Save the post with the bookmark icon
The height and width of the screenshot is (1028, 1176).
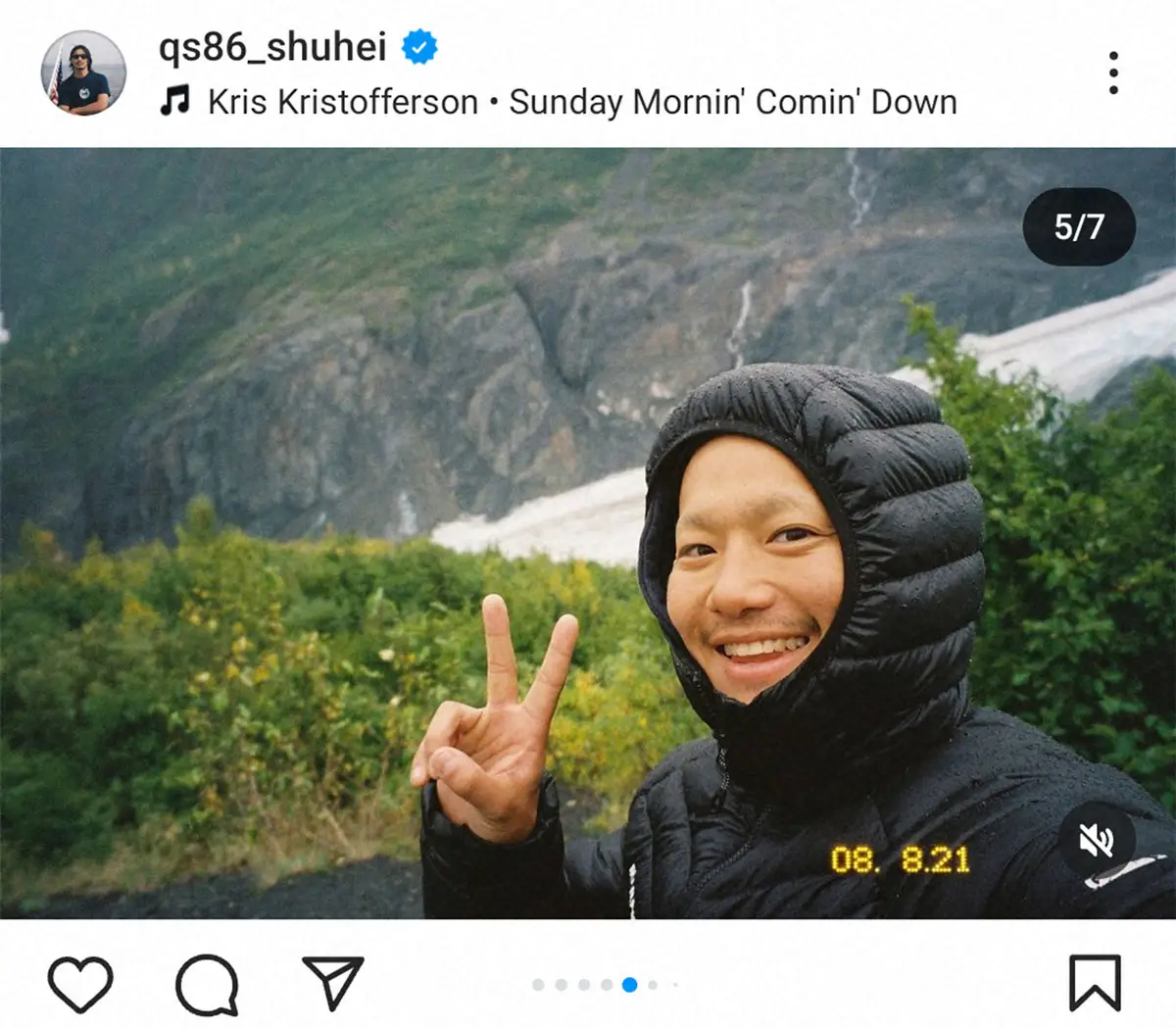coord(1095,982)
